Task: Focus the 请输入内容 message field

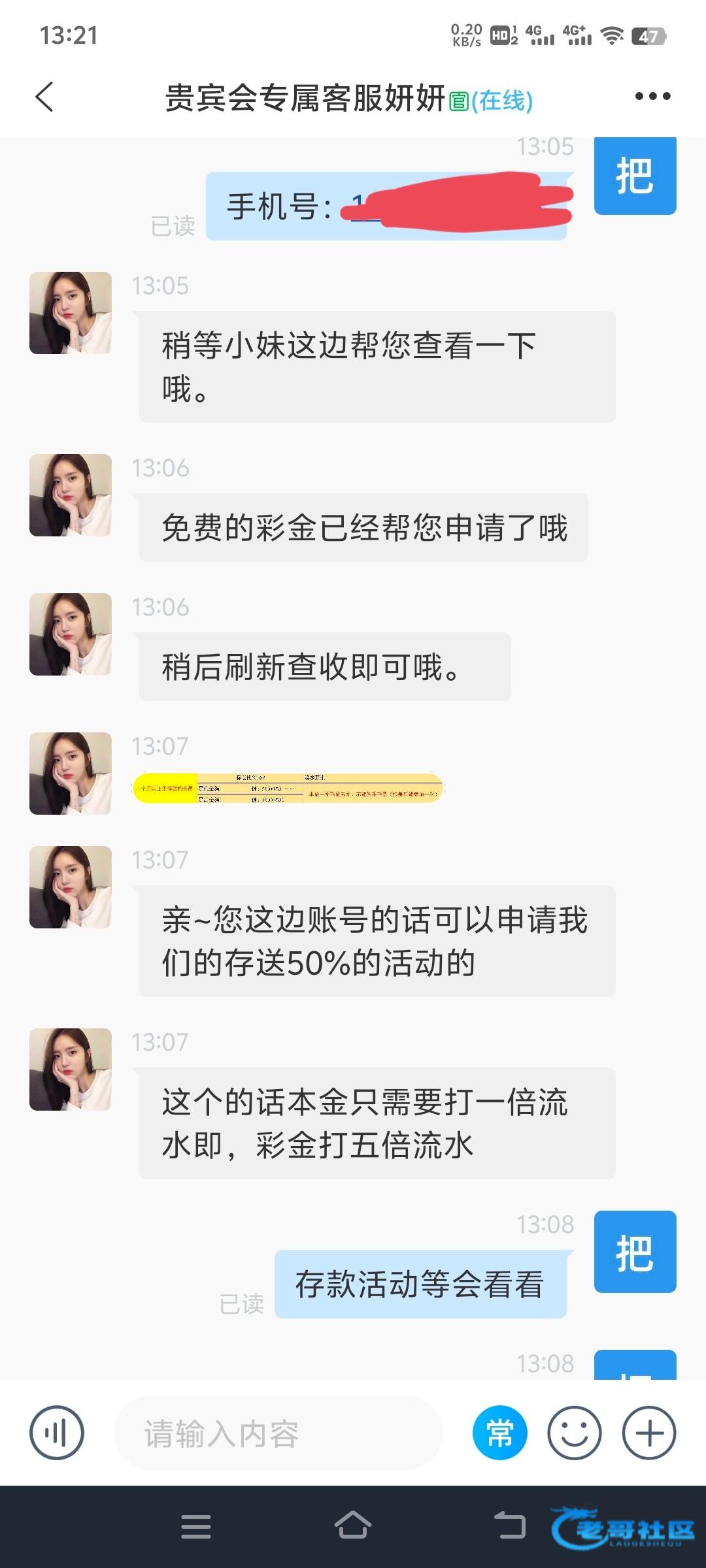Action: click(x=278, y=1433)
